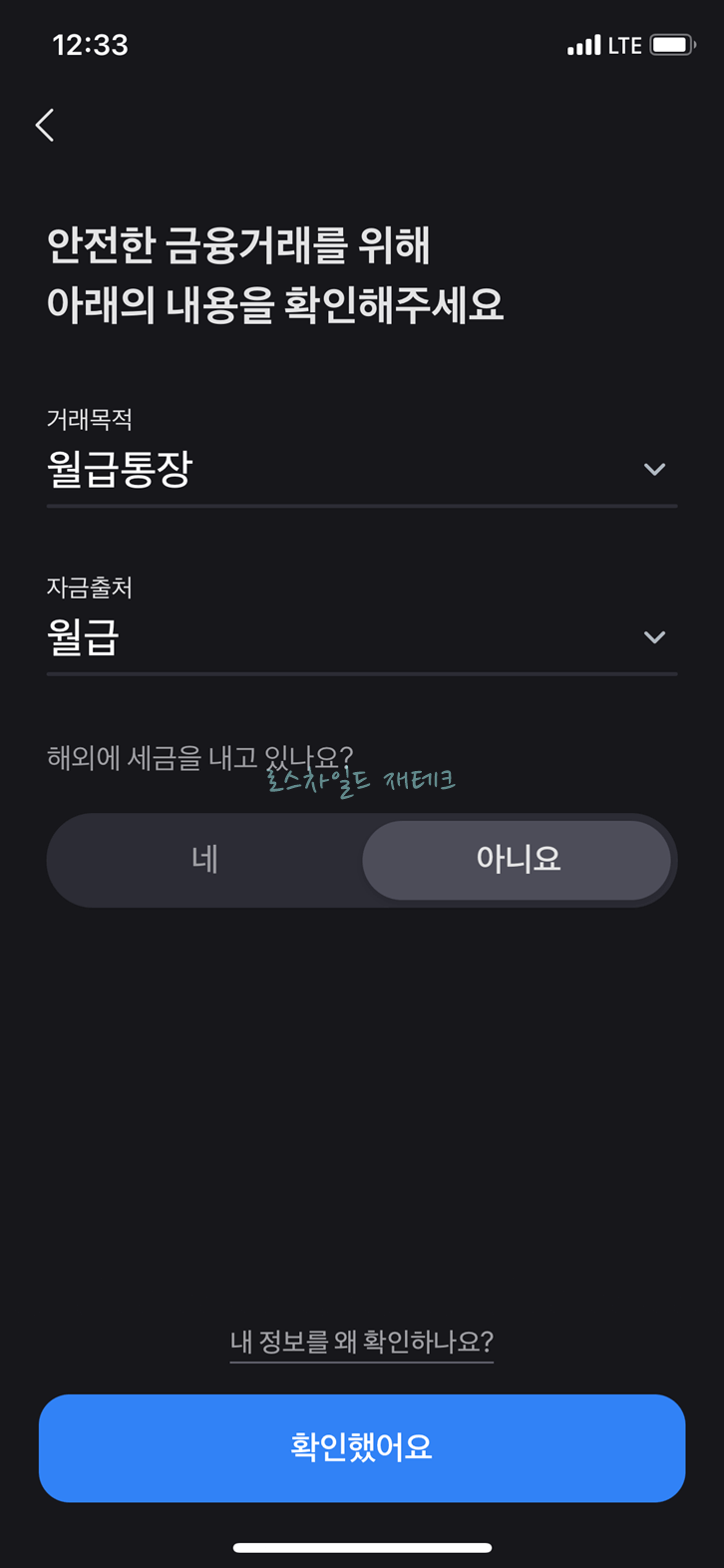
Task: Tap the battery indicator in status bar
Action: (x=670, y=44)
